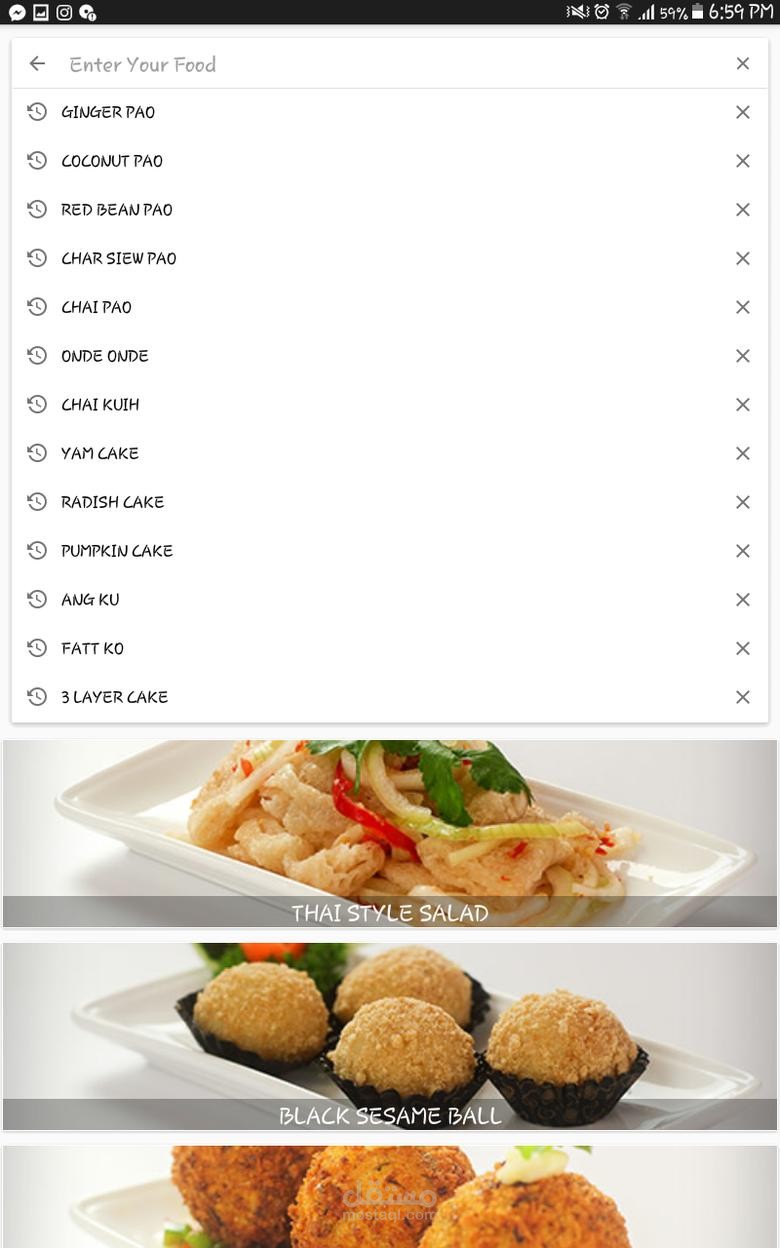Pick YAM CAKE from the list
780x1248 pixels.
point(100,453)
